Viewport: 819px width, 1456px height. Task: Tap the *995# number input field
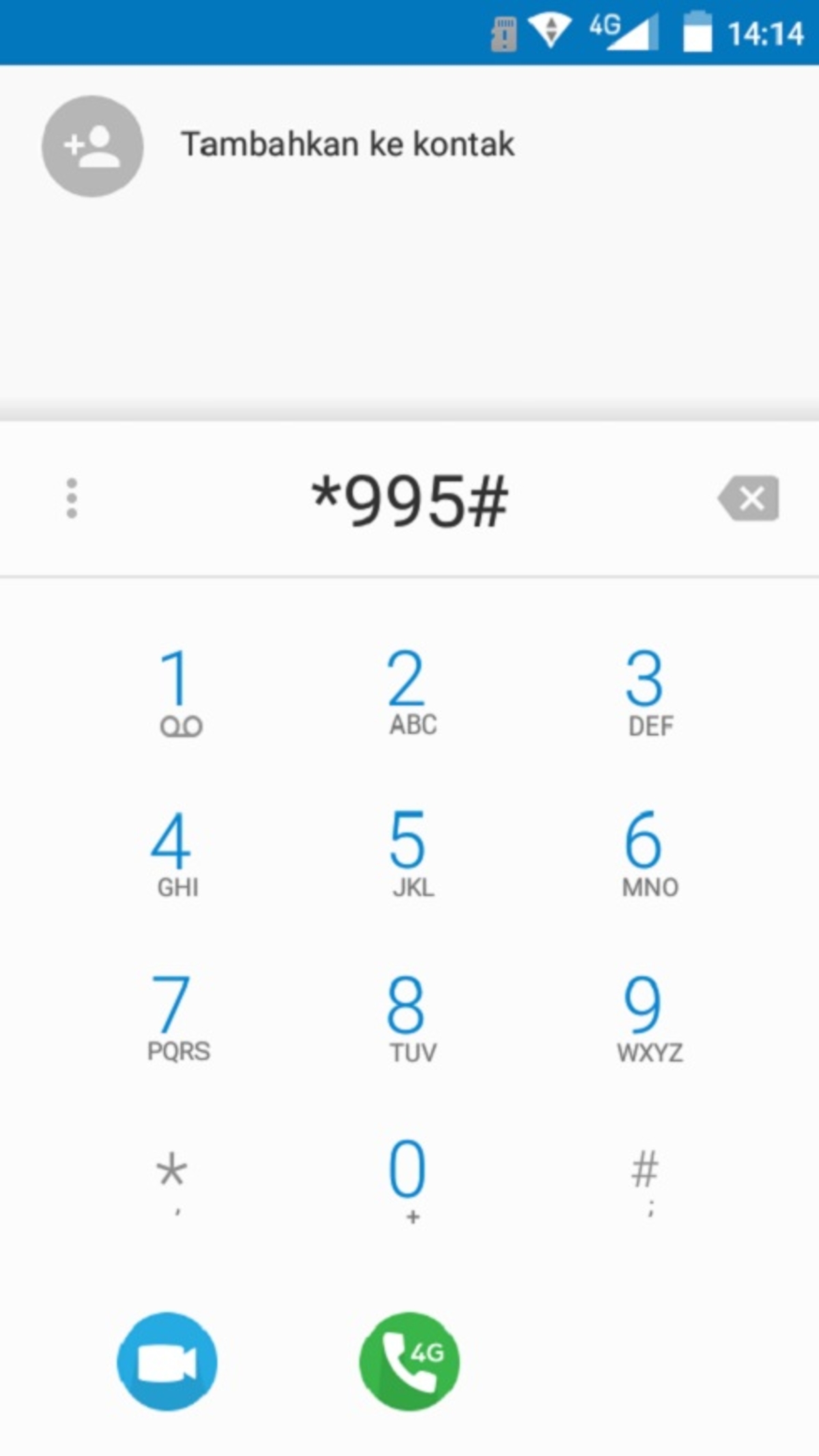click(x=409, y=500)
